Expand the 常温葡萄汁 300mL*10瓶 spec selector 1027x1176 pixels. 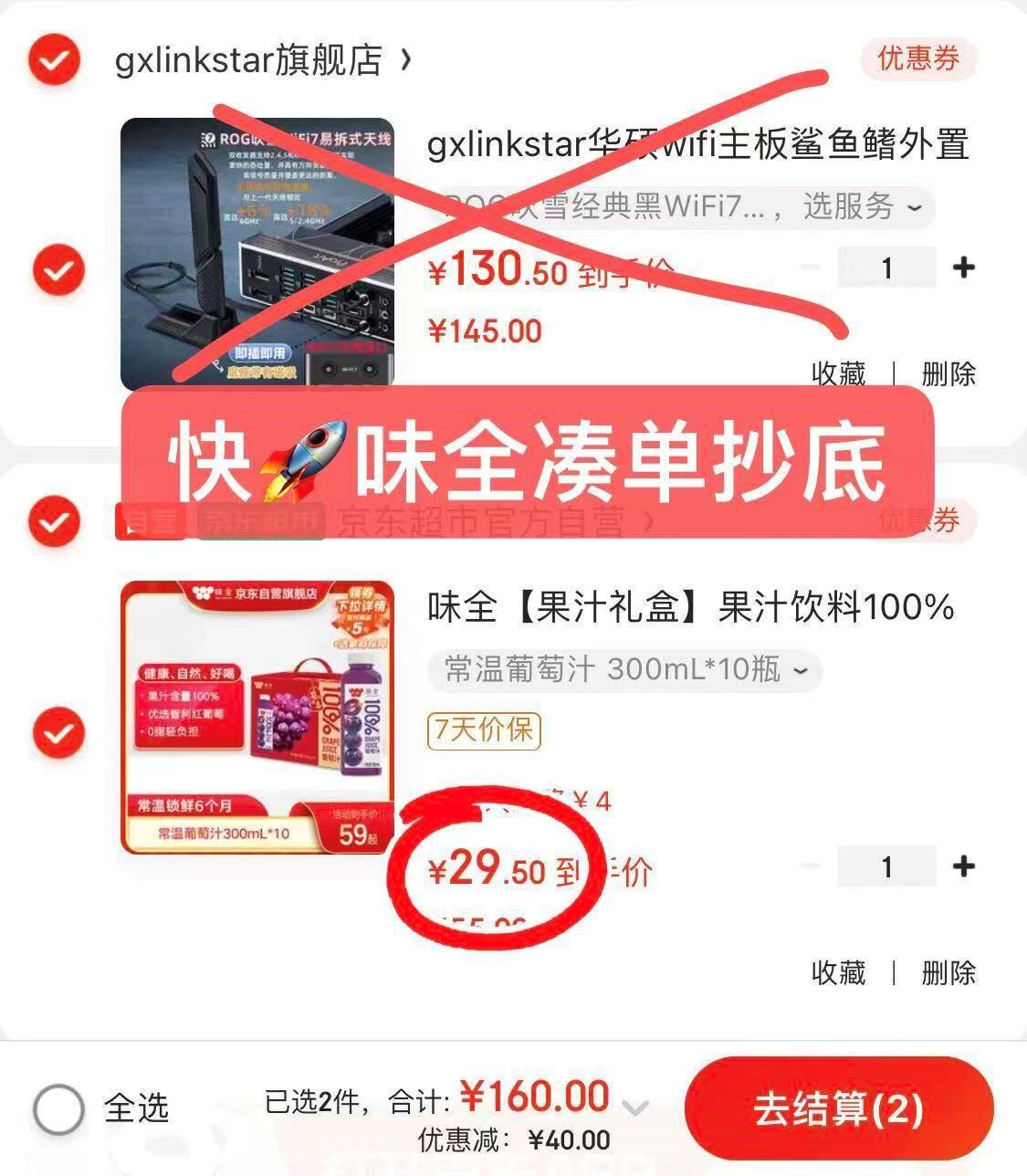pos(624,670)
